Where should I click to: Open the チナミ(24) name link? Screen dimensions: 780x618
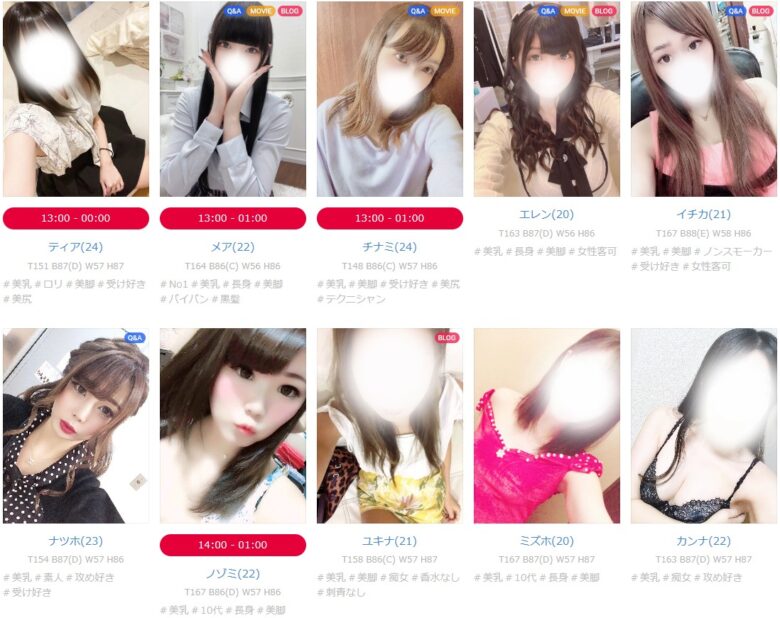(390, 246)
